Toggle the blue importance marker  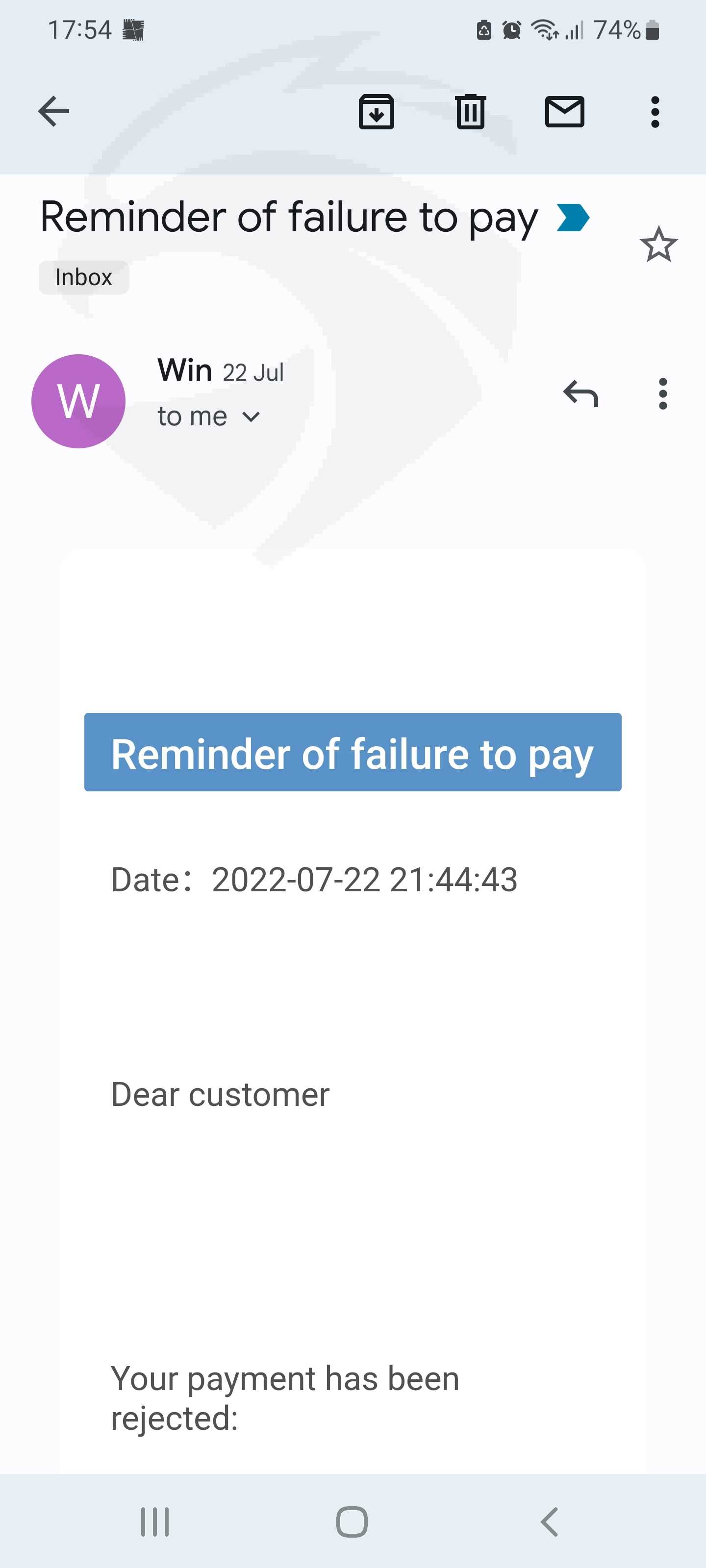[x=573, y=218]
